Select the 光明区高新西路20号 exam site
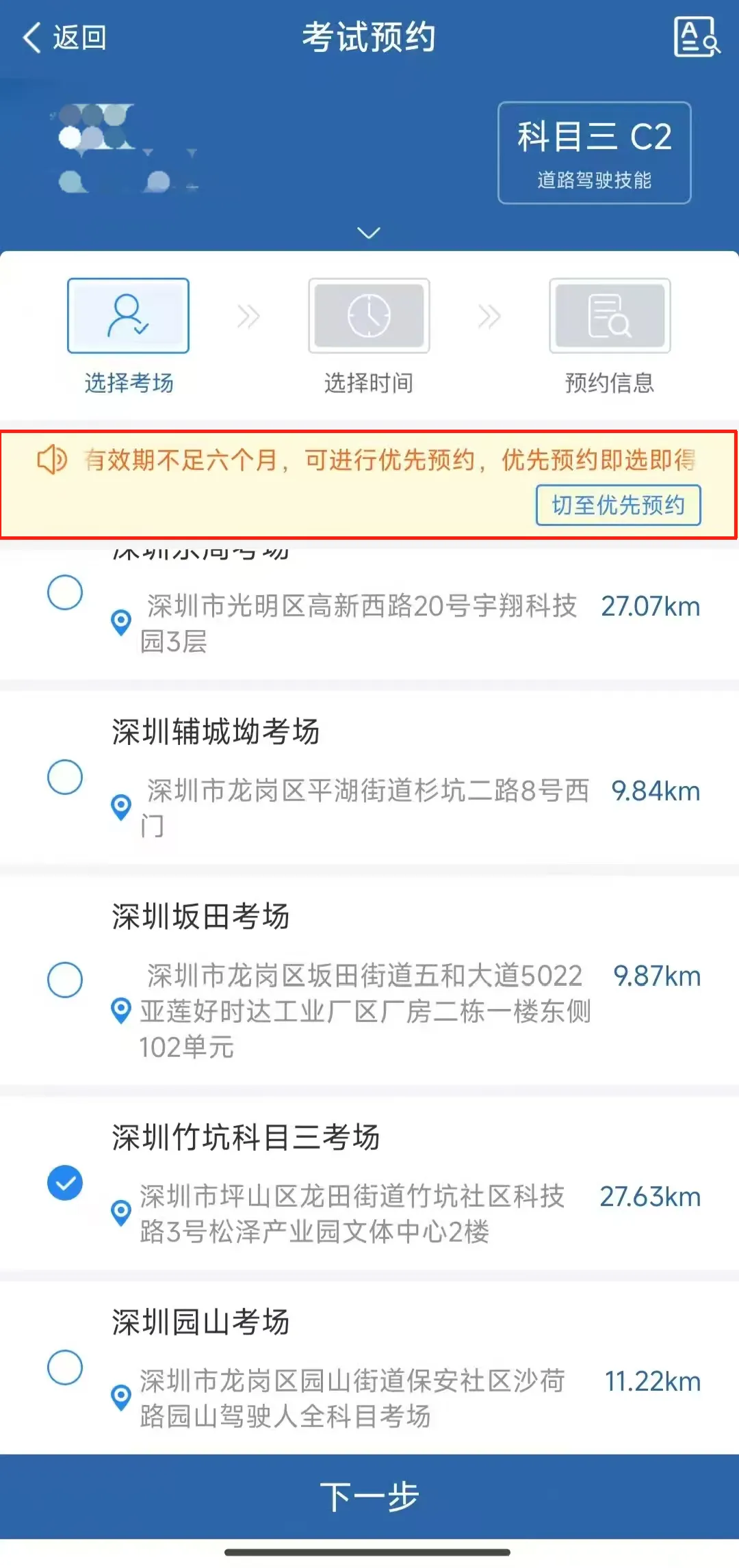This screenshot has width=739, height=1568. 65,592
